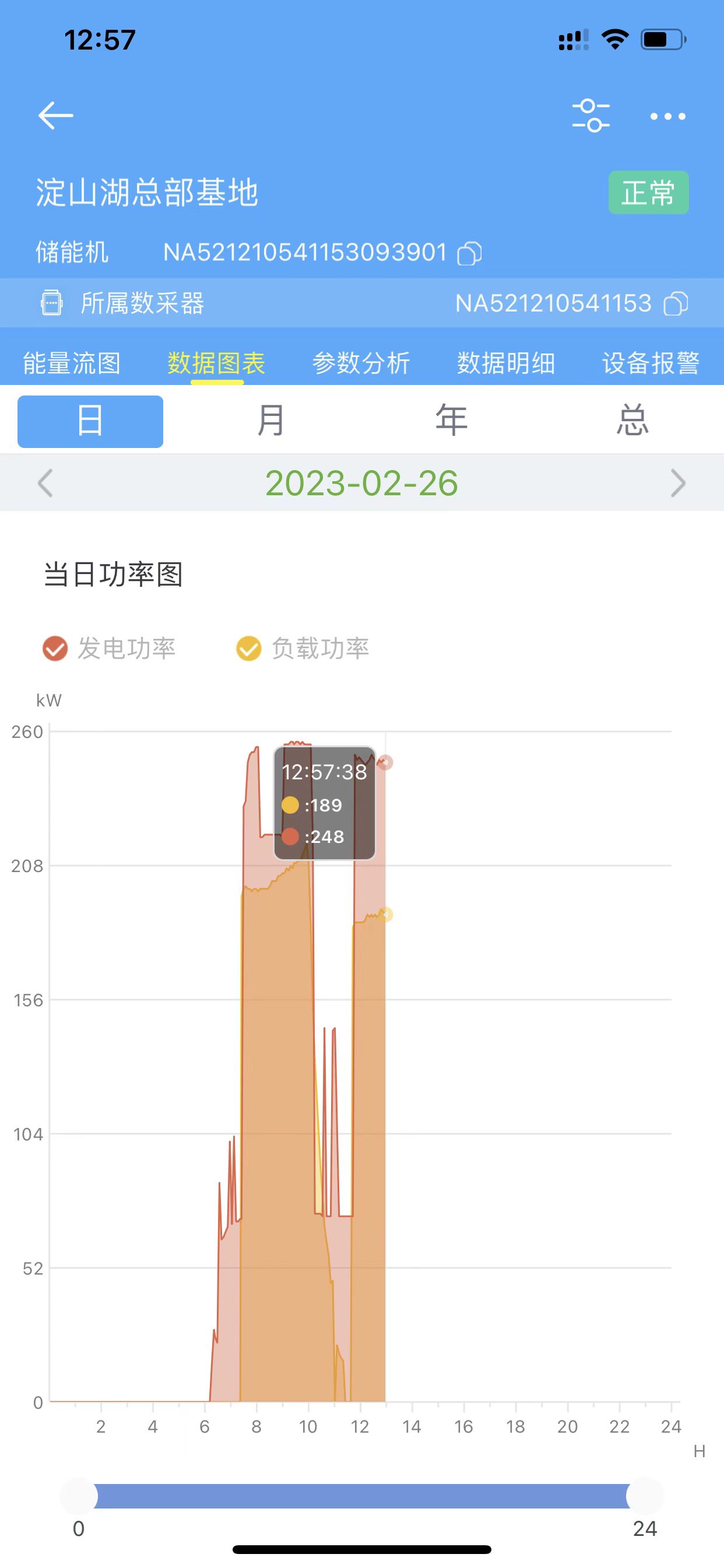Toggle the 负载功率 series checkbox

(249, 648)
